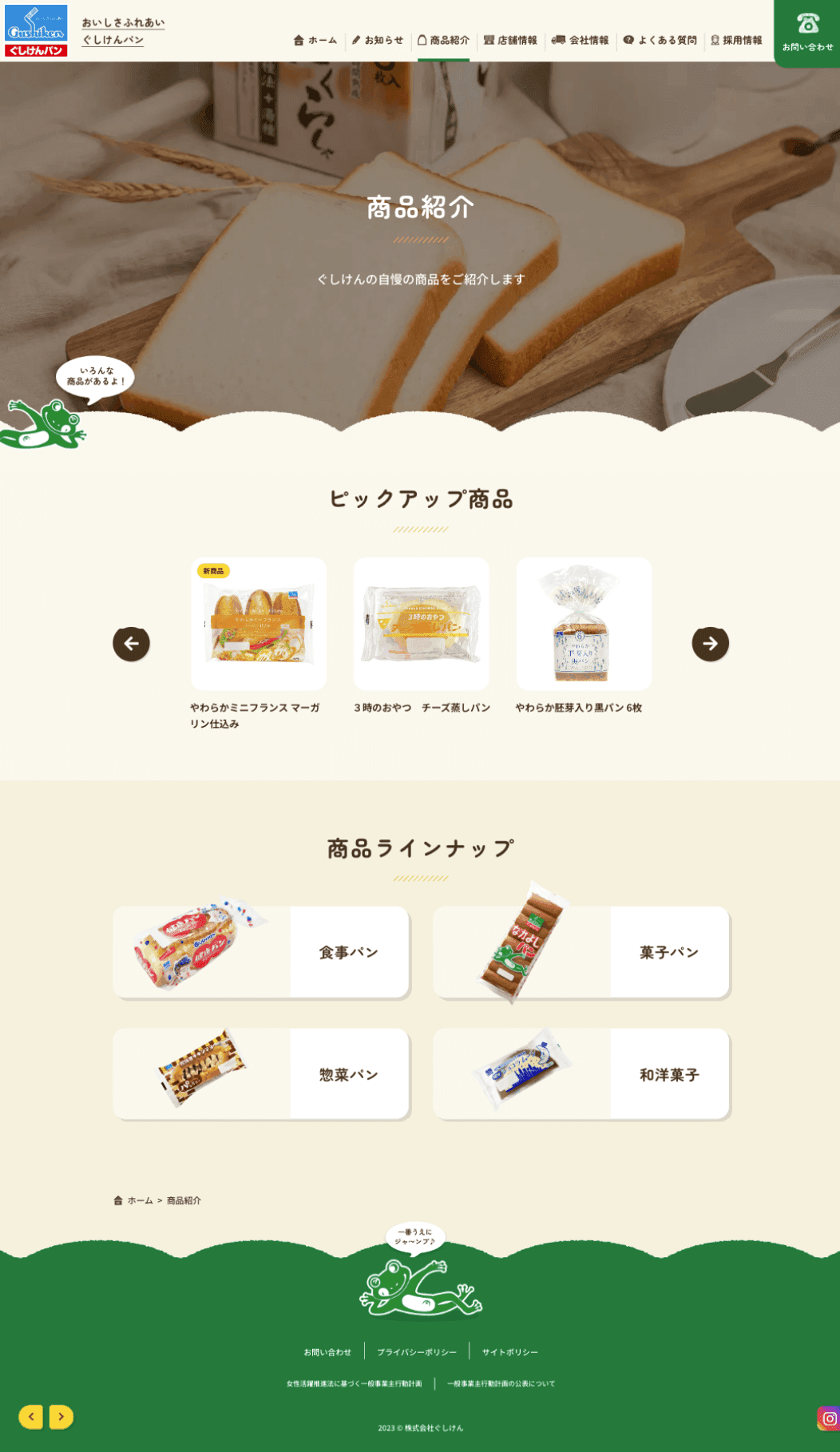Go to 採用情報 in the header
The image size is (840, 1452).
[736, 40]
